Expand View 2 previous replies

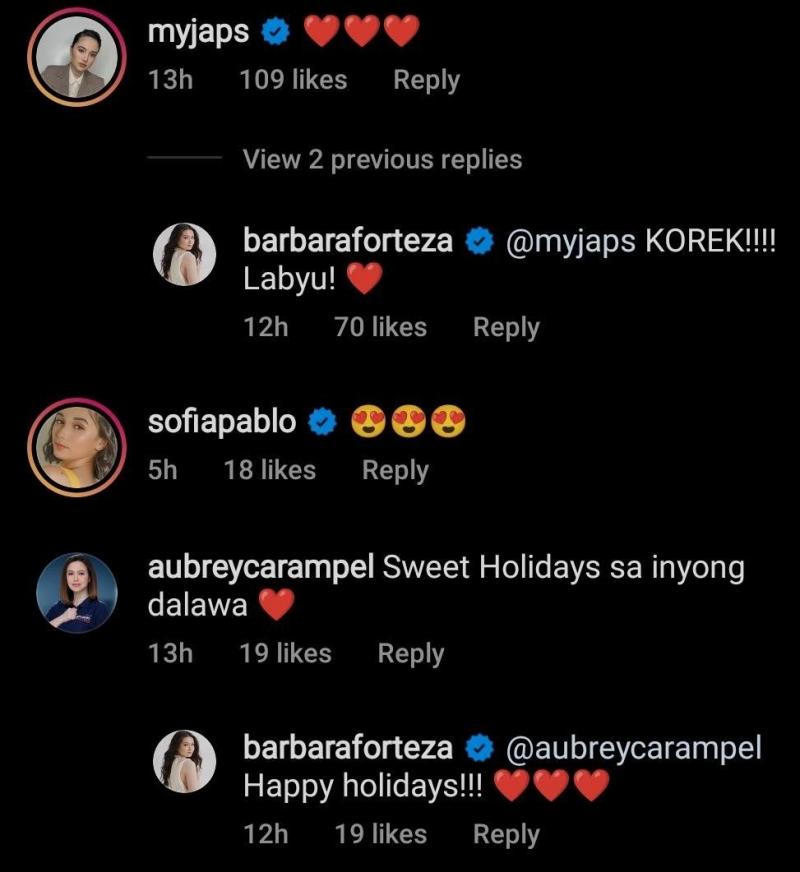tap(382, 159)
